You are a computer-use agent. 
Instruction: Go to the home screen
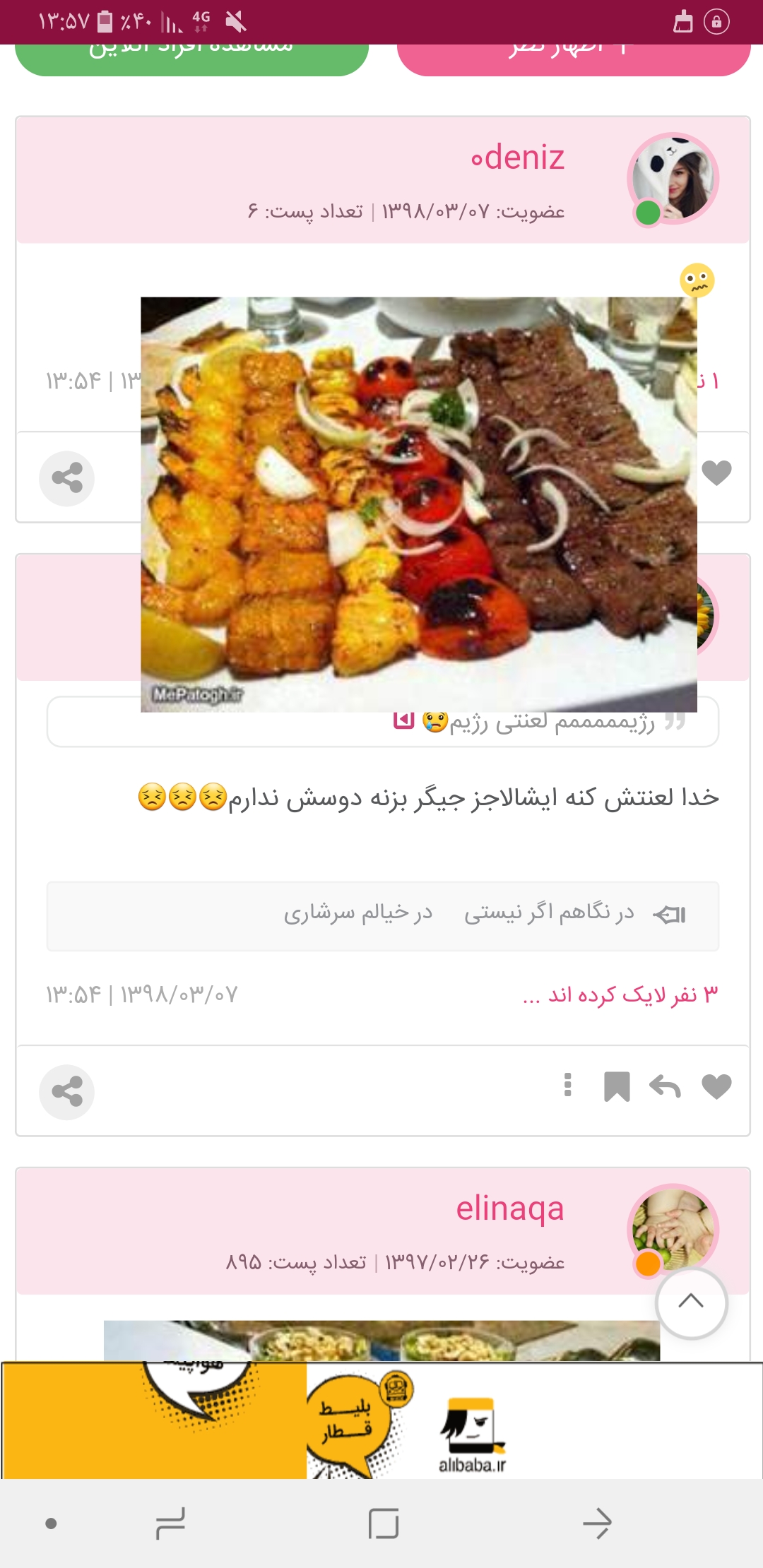pyautogui.click(x=383, y=1524)
